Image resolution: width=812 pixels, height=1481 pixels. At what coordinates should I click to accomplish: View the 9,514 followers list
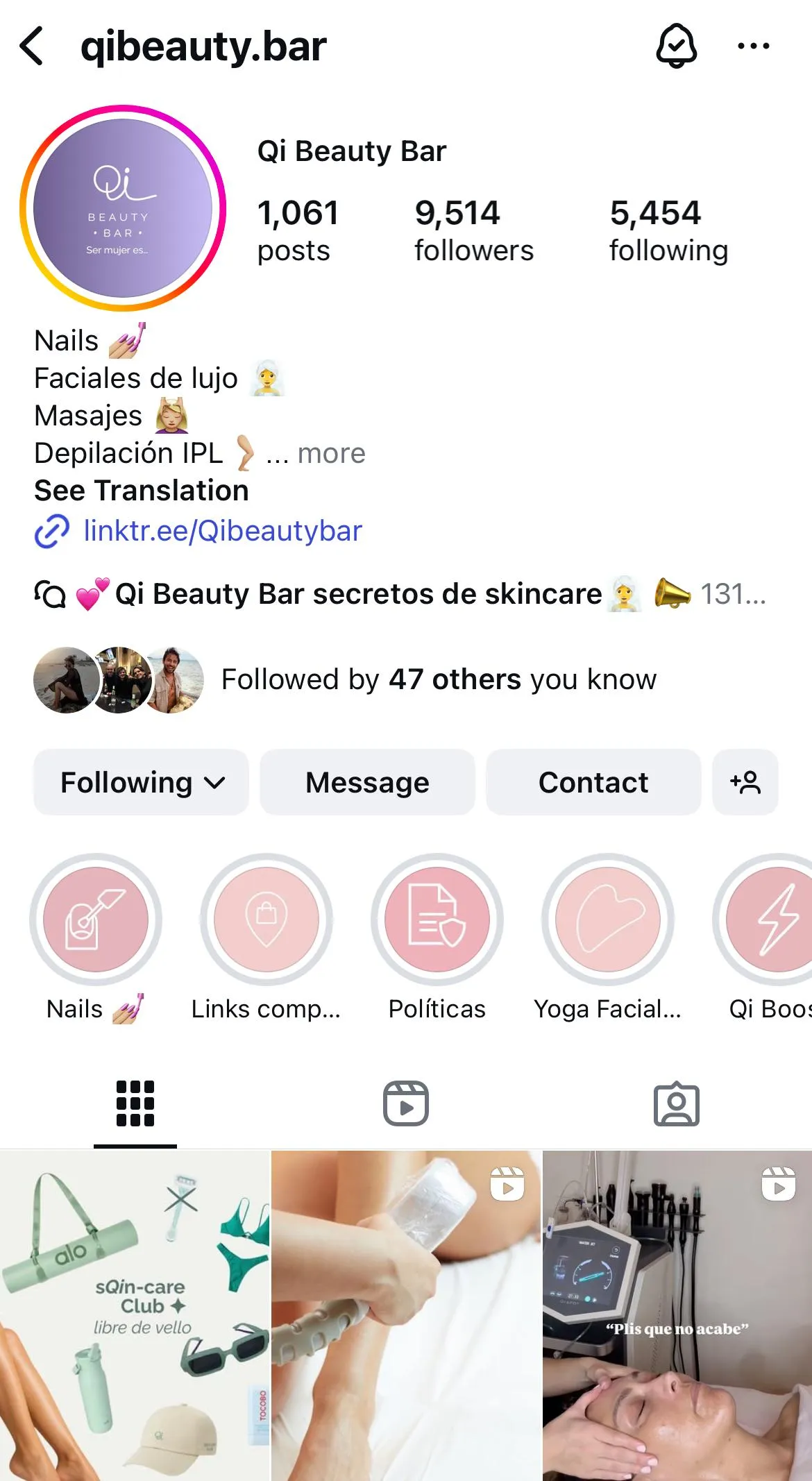[474, 230]
